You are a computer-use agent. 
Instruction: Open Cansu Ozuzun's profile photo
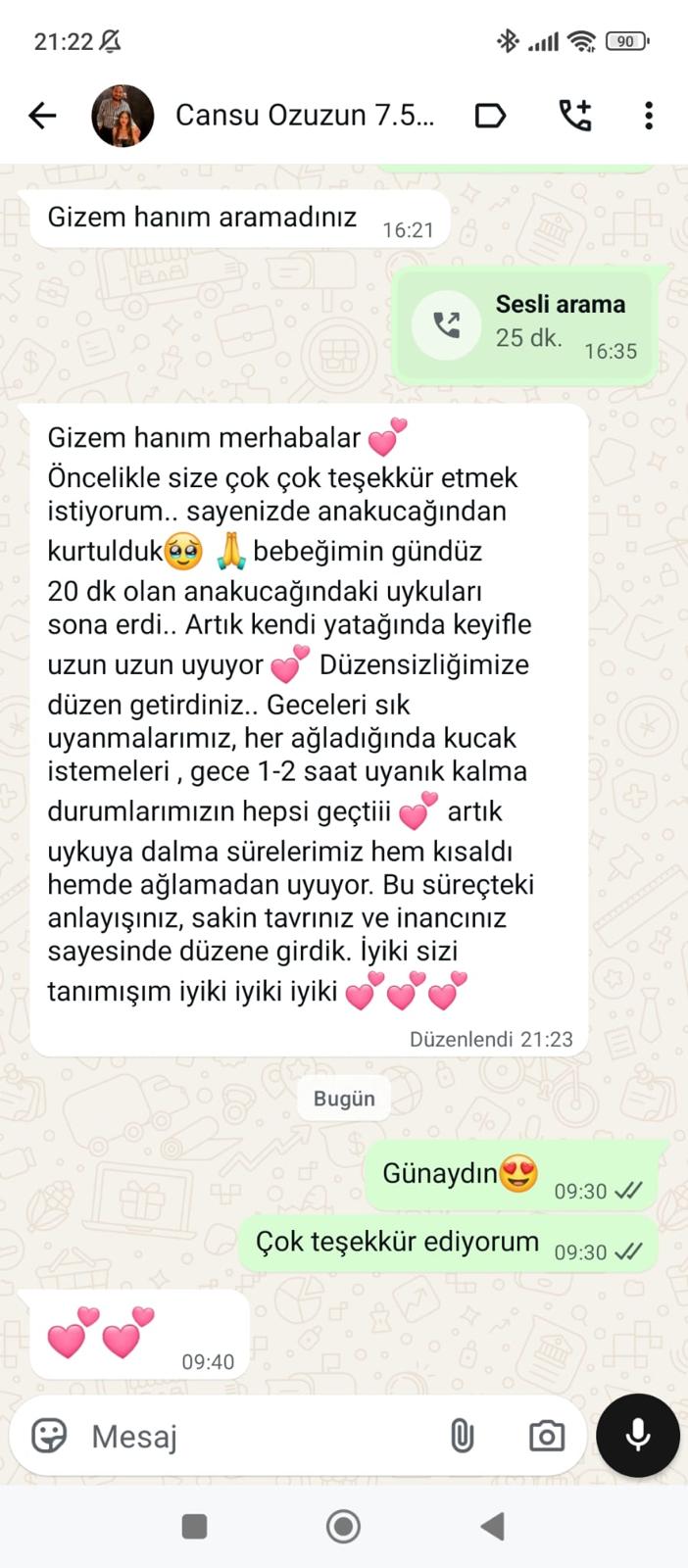(123, 116)
